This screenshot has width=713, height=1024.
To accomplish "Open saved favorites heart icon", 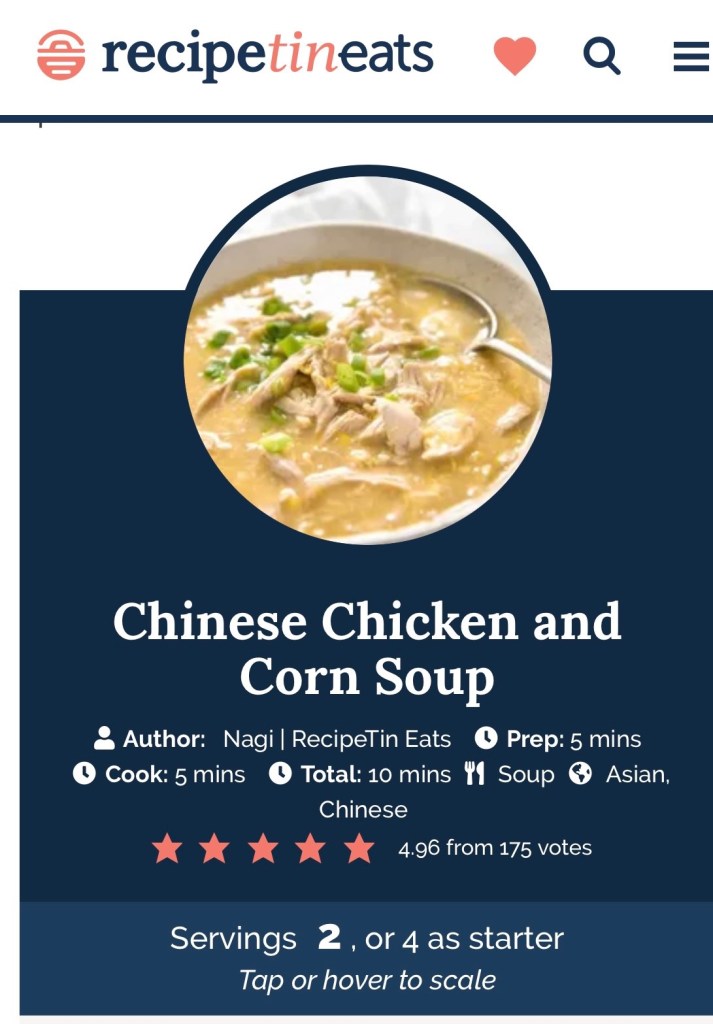I will point(515,56).
